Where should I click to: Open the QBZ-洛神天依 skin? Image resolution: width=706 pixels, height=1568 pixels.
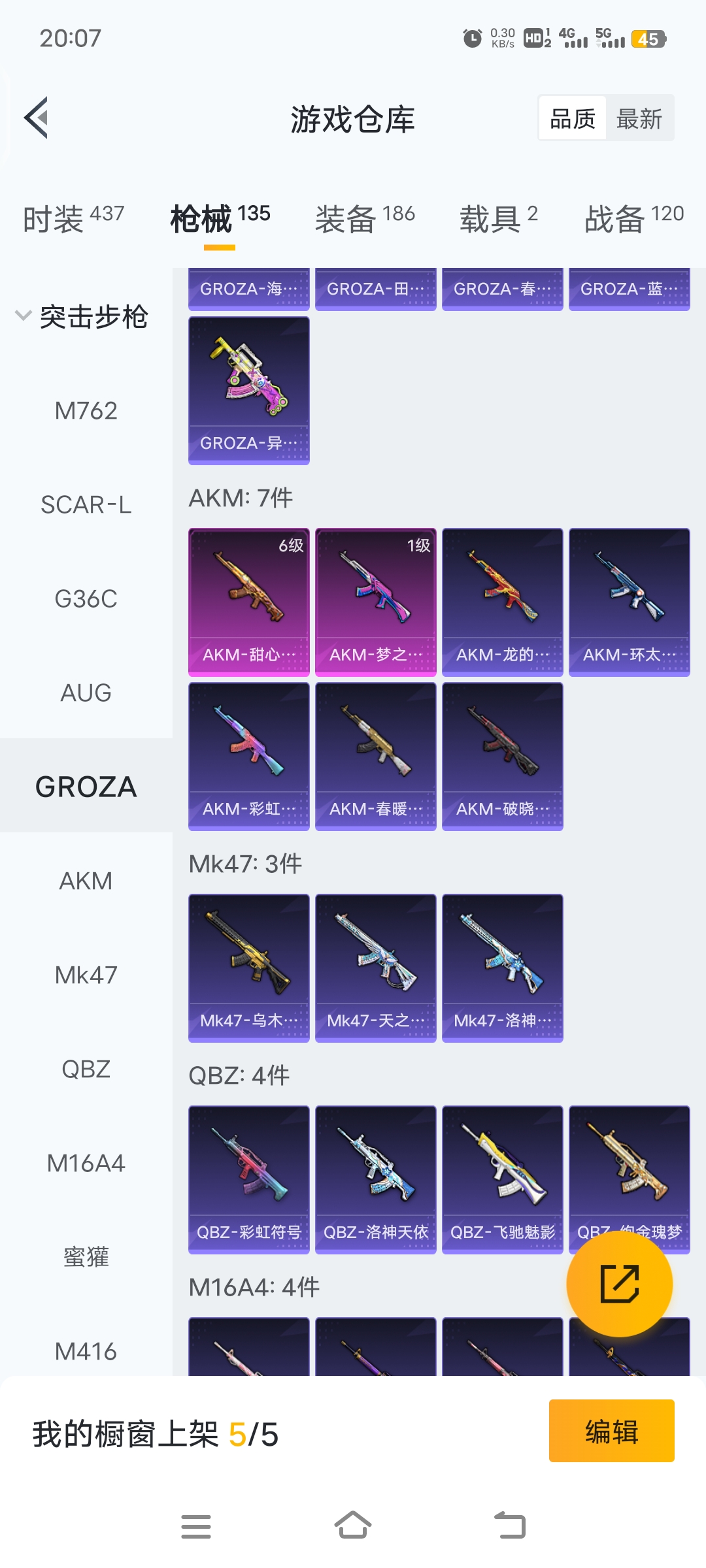[x=375, y=1179]
